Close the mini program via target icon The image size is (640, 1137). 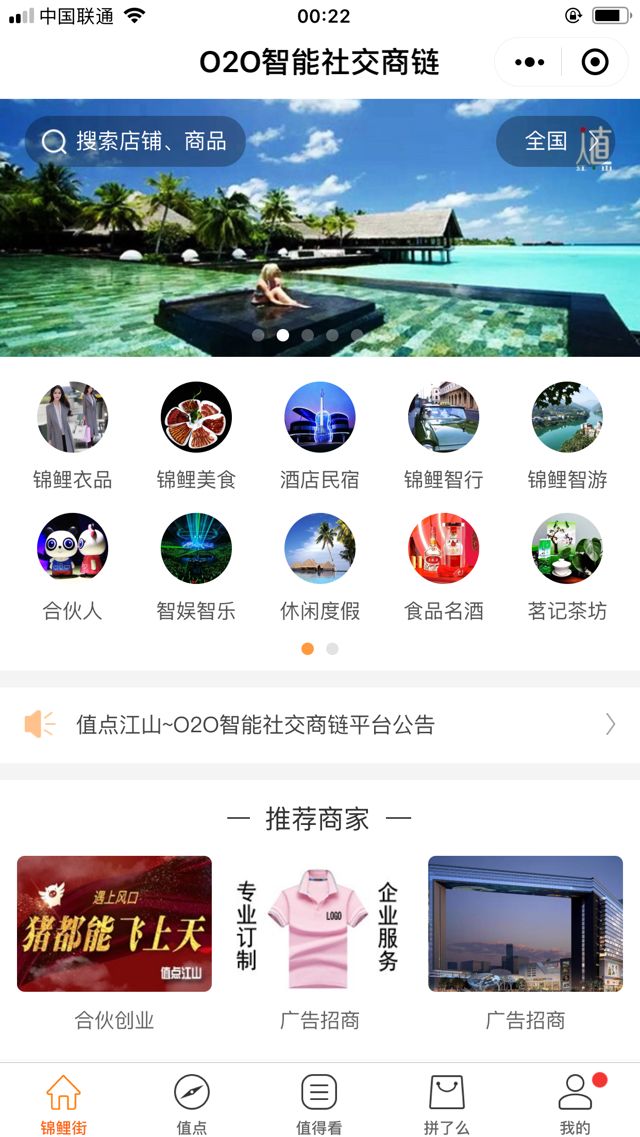click(x=595, y=63)
